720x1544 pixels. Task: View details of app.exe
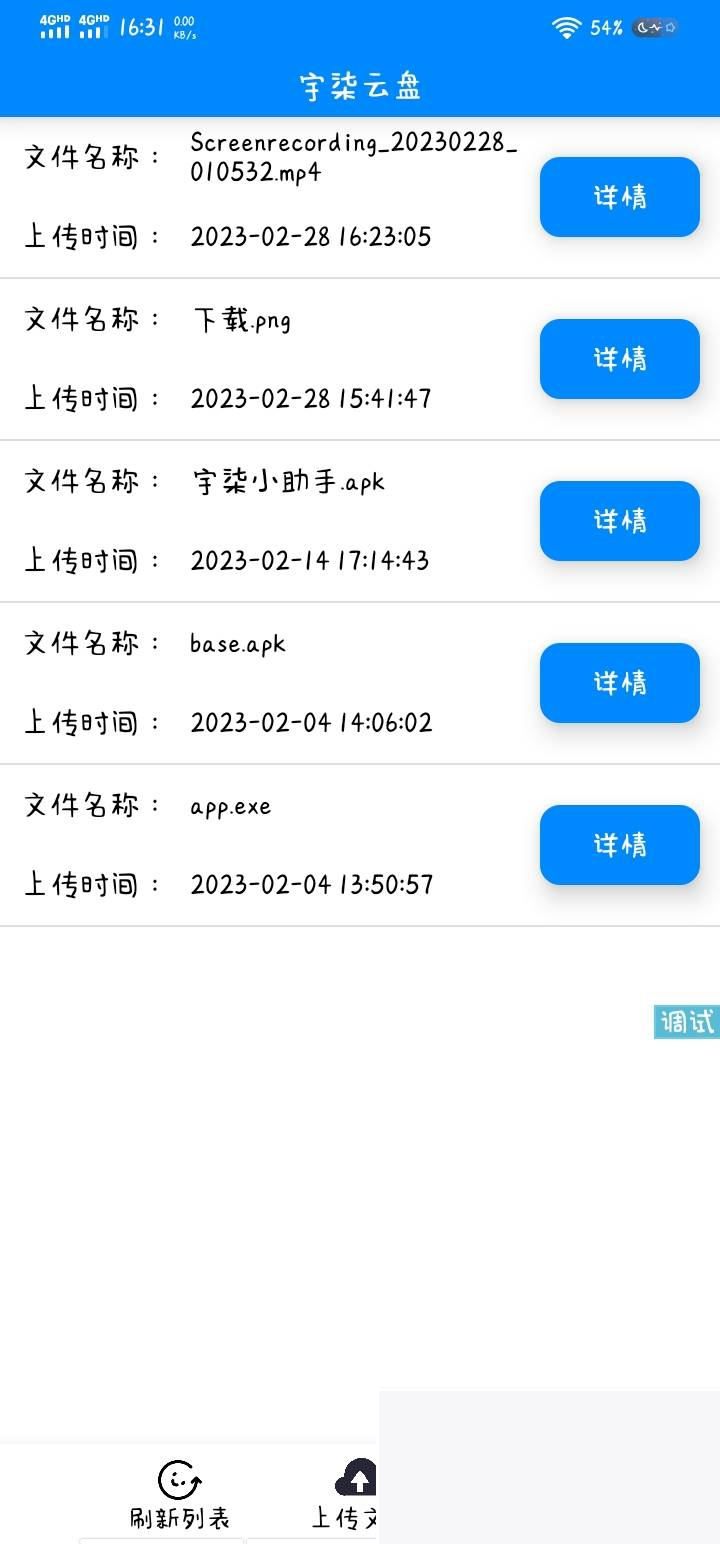pos(619,845)
